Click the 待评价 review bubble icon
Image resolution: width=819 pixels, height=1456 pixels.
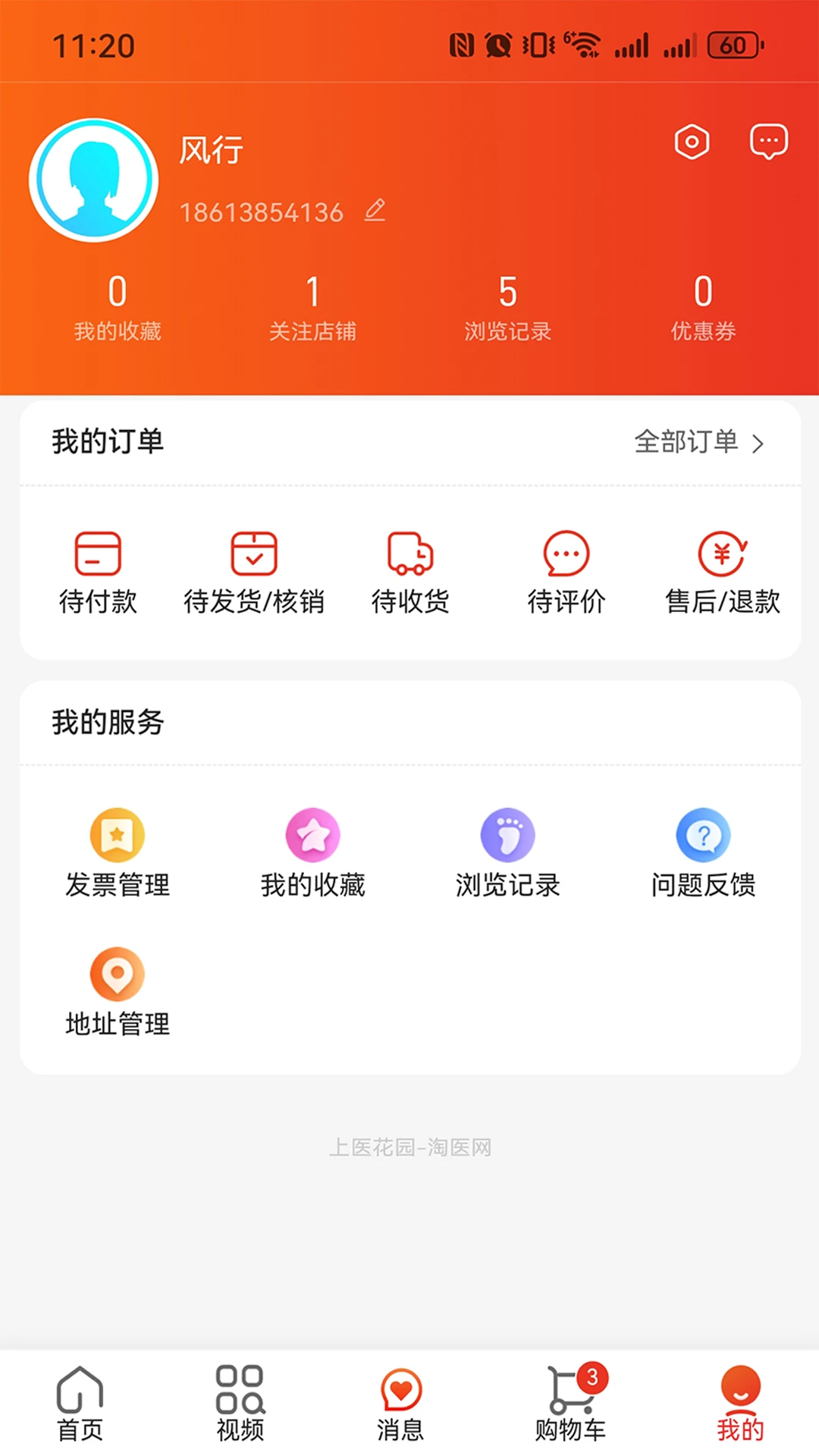pos(564,554)
